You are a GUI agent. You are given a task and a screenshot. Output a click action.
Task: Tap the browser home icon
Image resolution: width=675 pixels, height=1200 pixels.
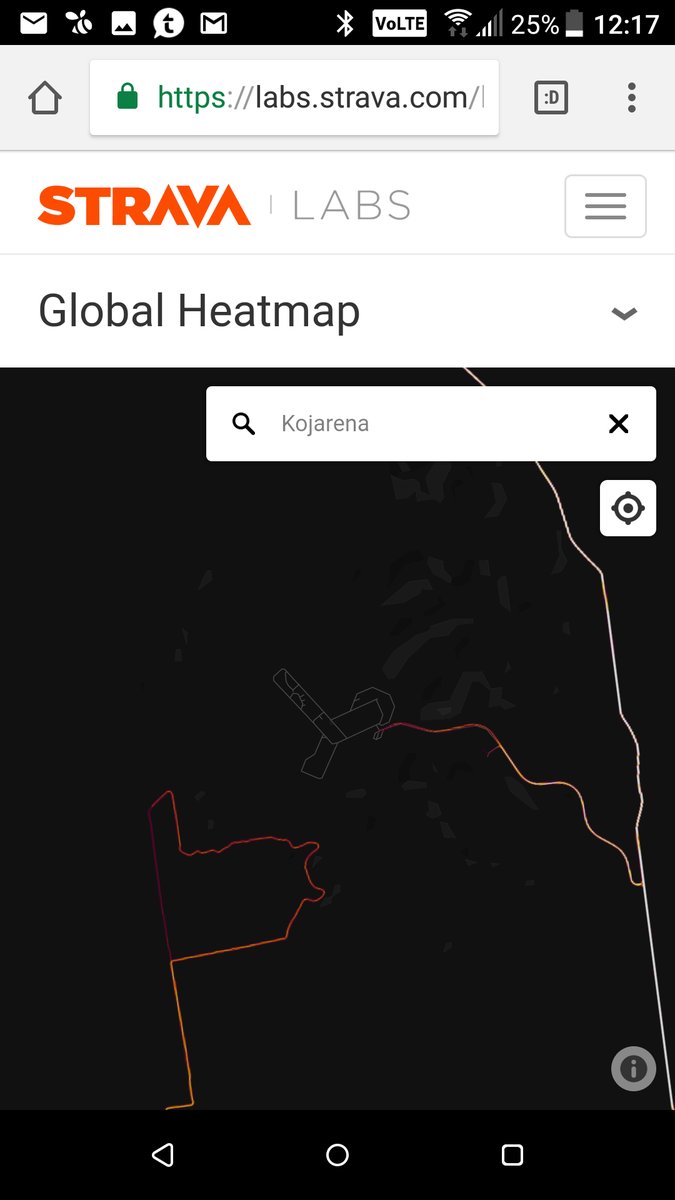pyautogui.click(x=45, y=98)
